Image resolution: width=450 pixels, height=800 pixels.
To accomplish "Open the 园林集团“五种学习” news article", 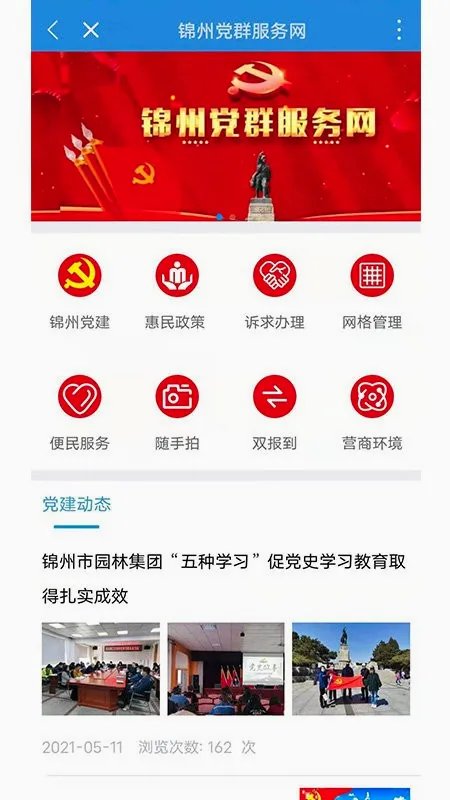I will tap(224, 579).
